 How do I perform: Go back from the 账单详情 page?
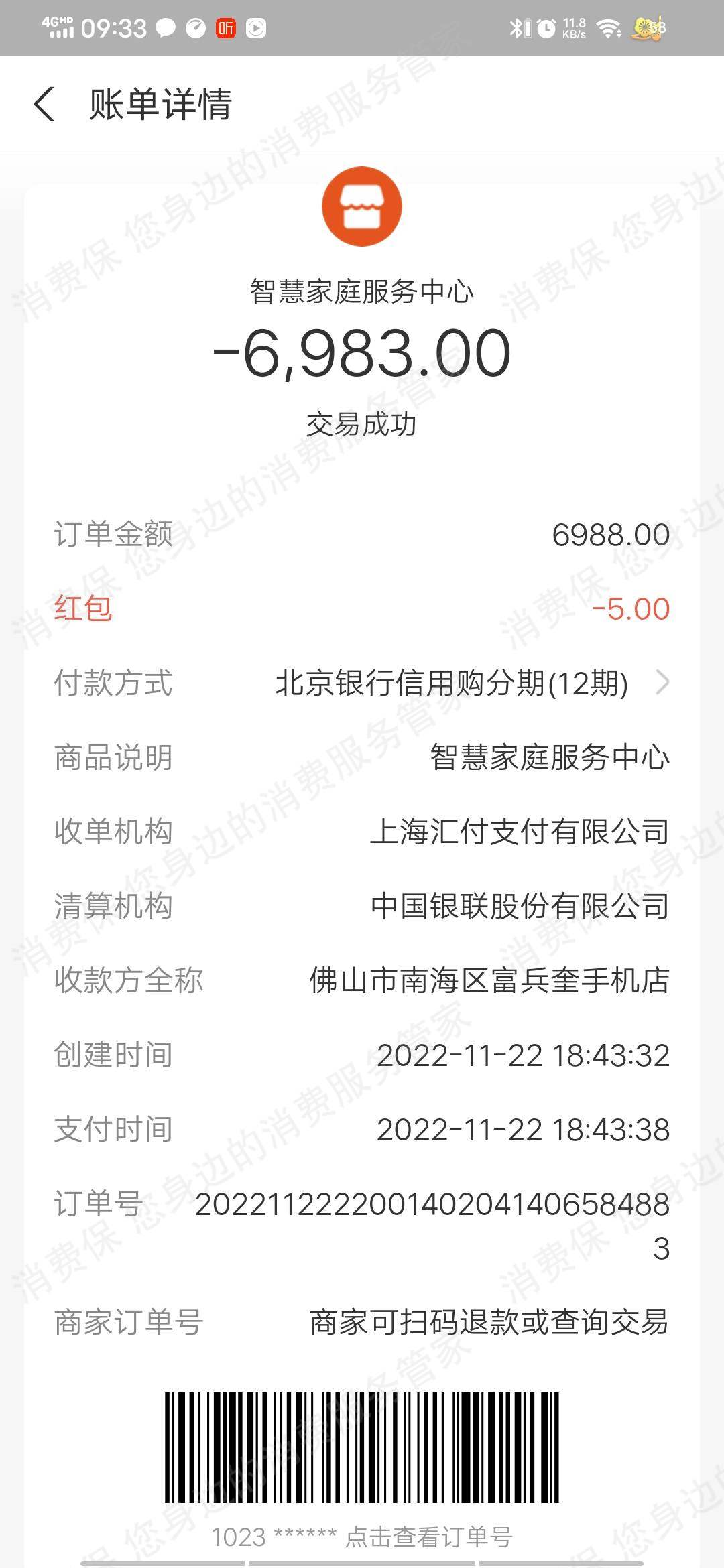[x=44, y=105]
